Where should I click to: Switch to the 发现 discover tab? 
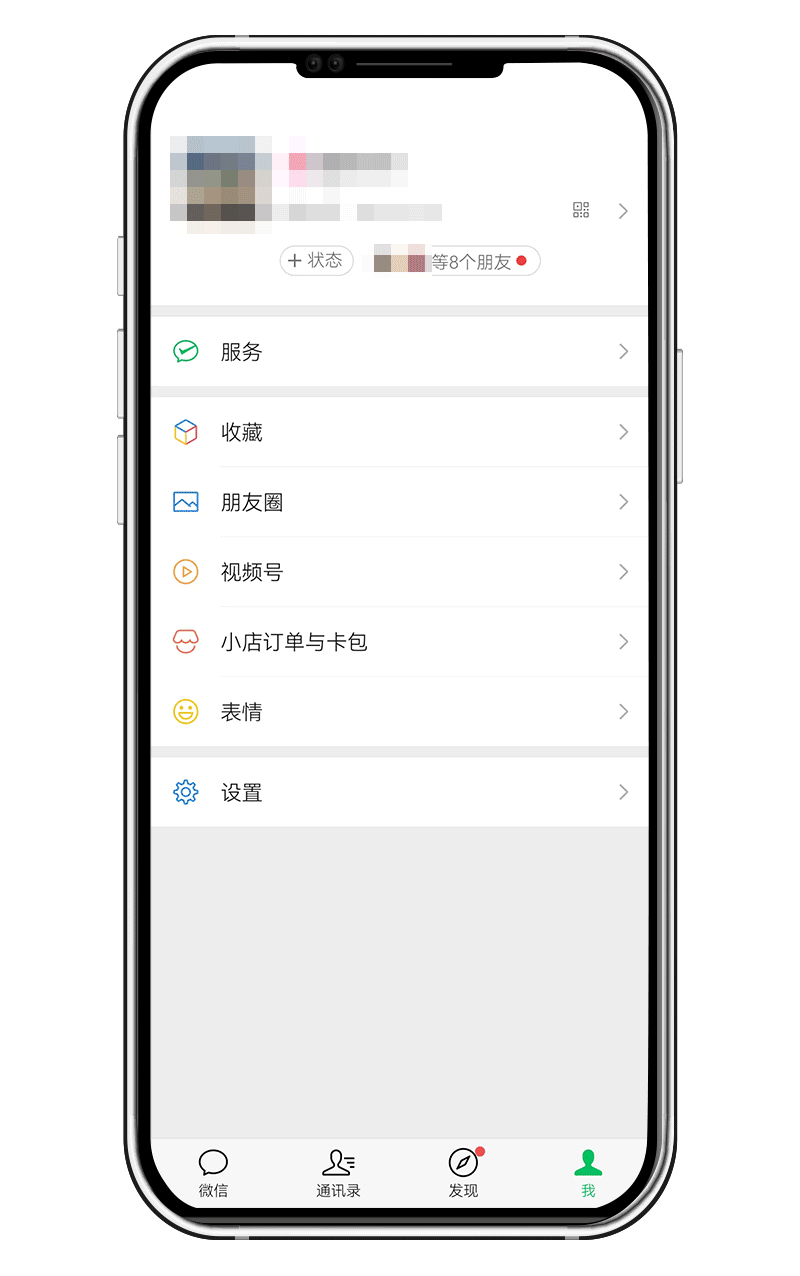(463, 1173)
